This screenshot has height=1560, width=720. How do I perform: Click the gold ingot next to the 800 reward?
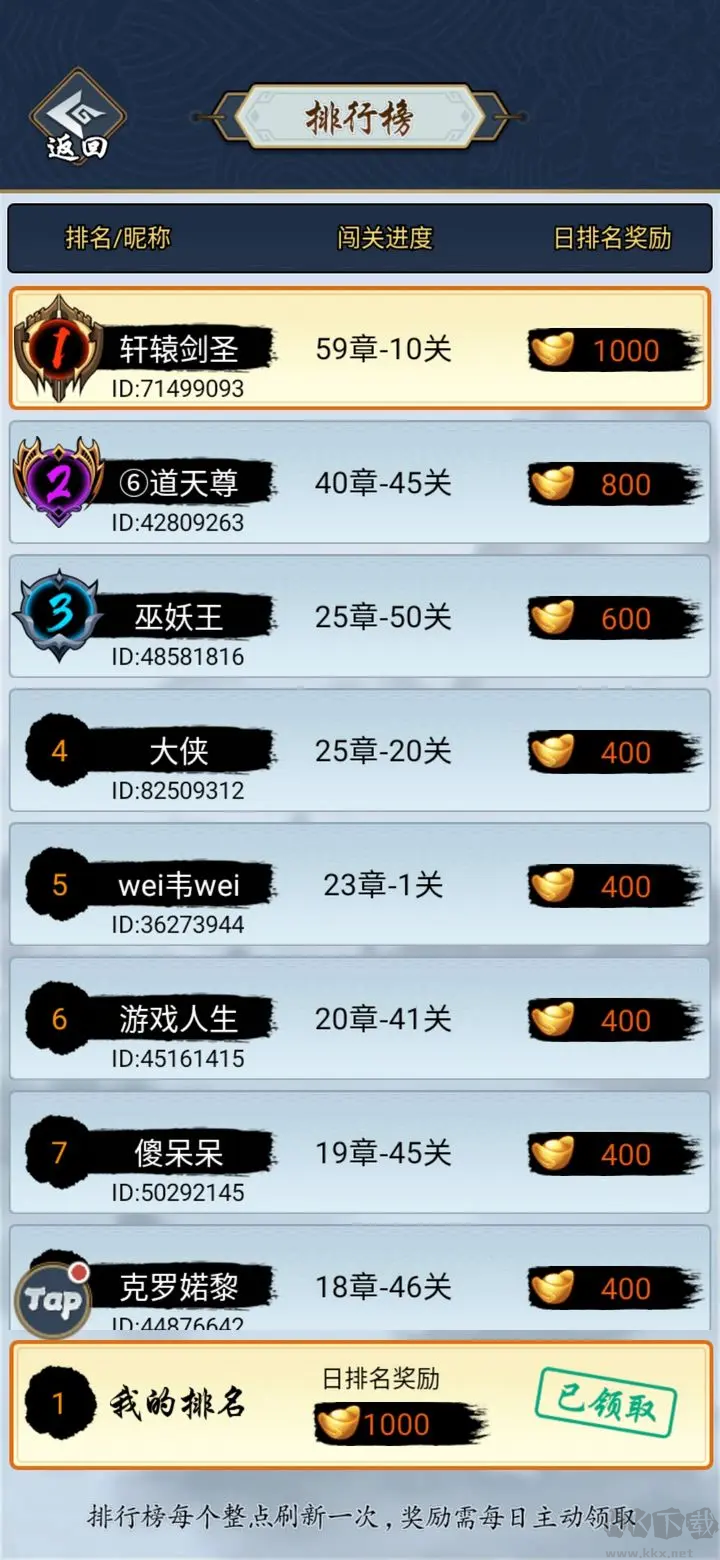(x=552, y=484)
